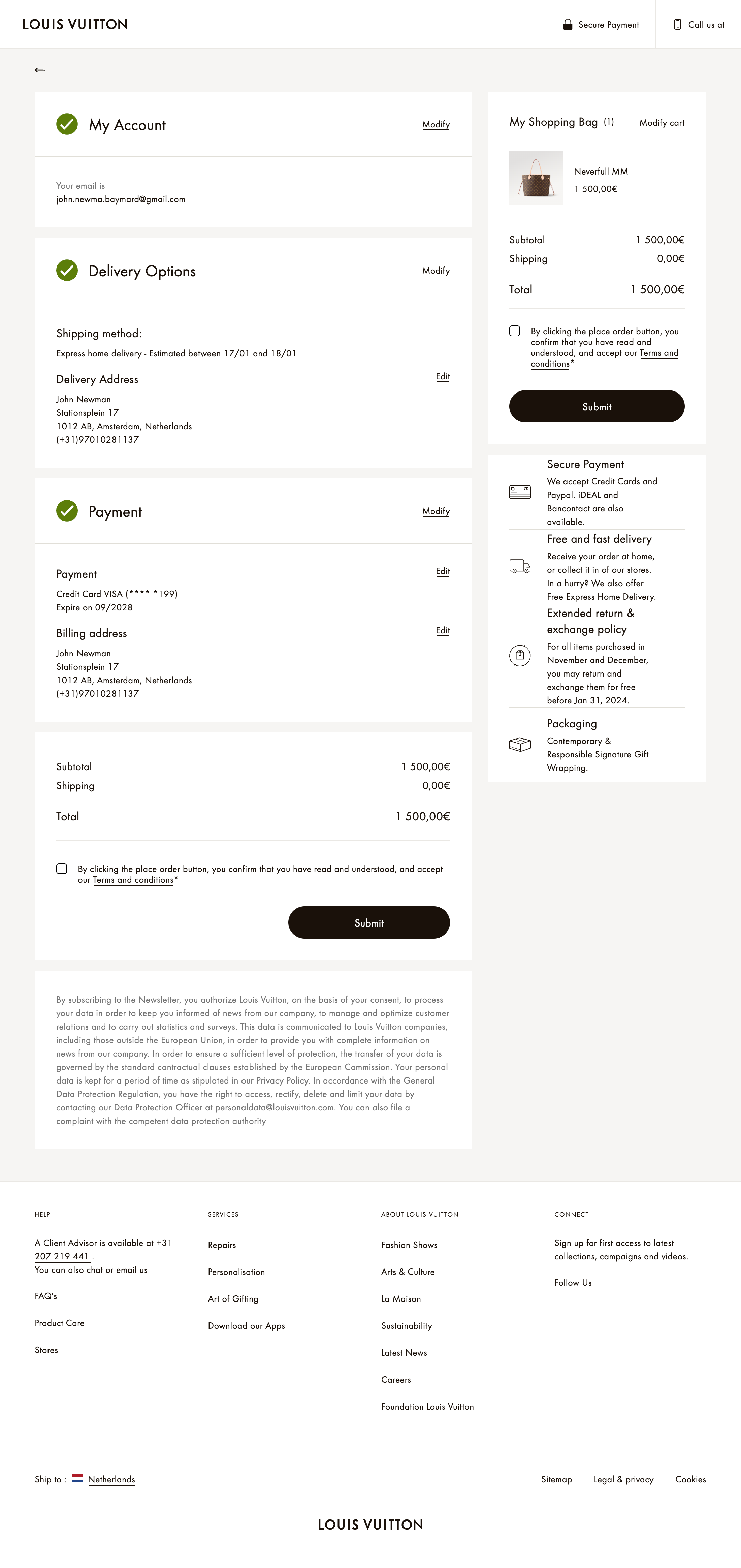Image resolution: width=741 pixels, height=1568 pixels.
Task: Select Secure Payment in the top navigation
Action: [601, 24]
